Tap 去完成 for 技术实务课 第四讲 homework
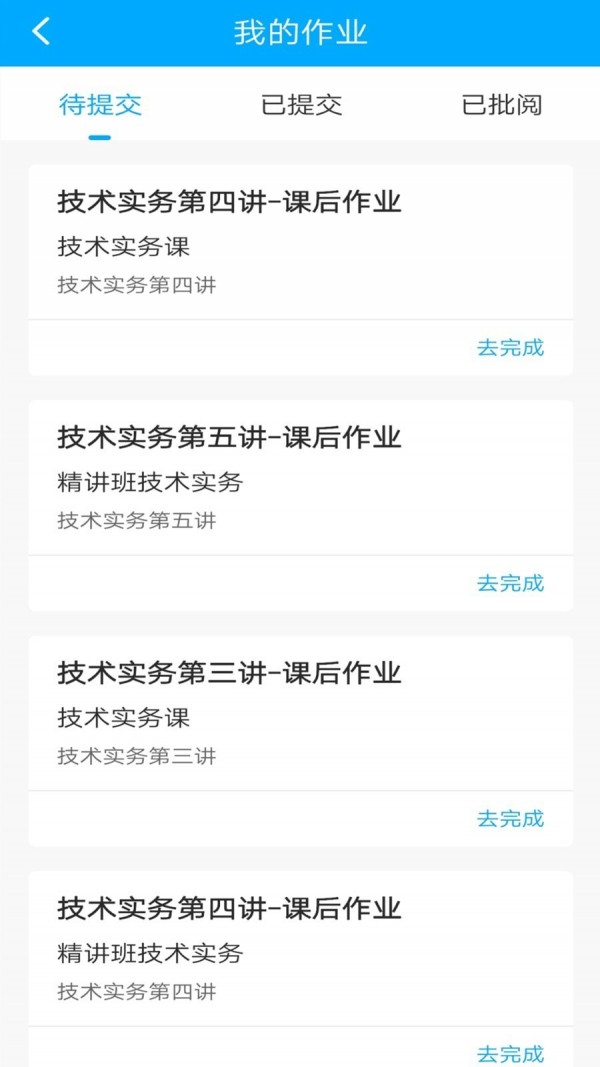 point(510,348)
